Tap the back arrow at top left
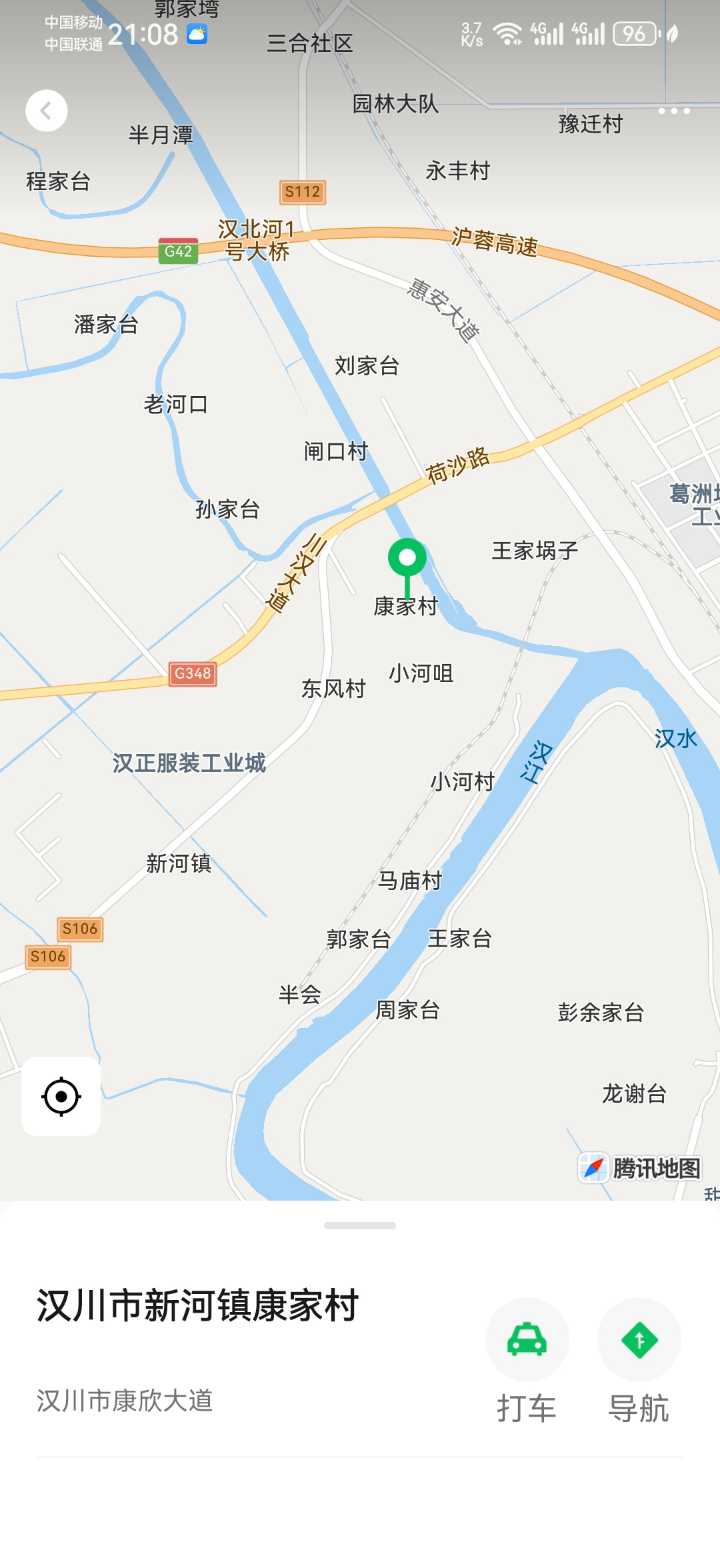Image resolution: width=720 pixels, height=1560 pixels. coord(46,110)
